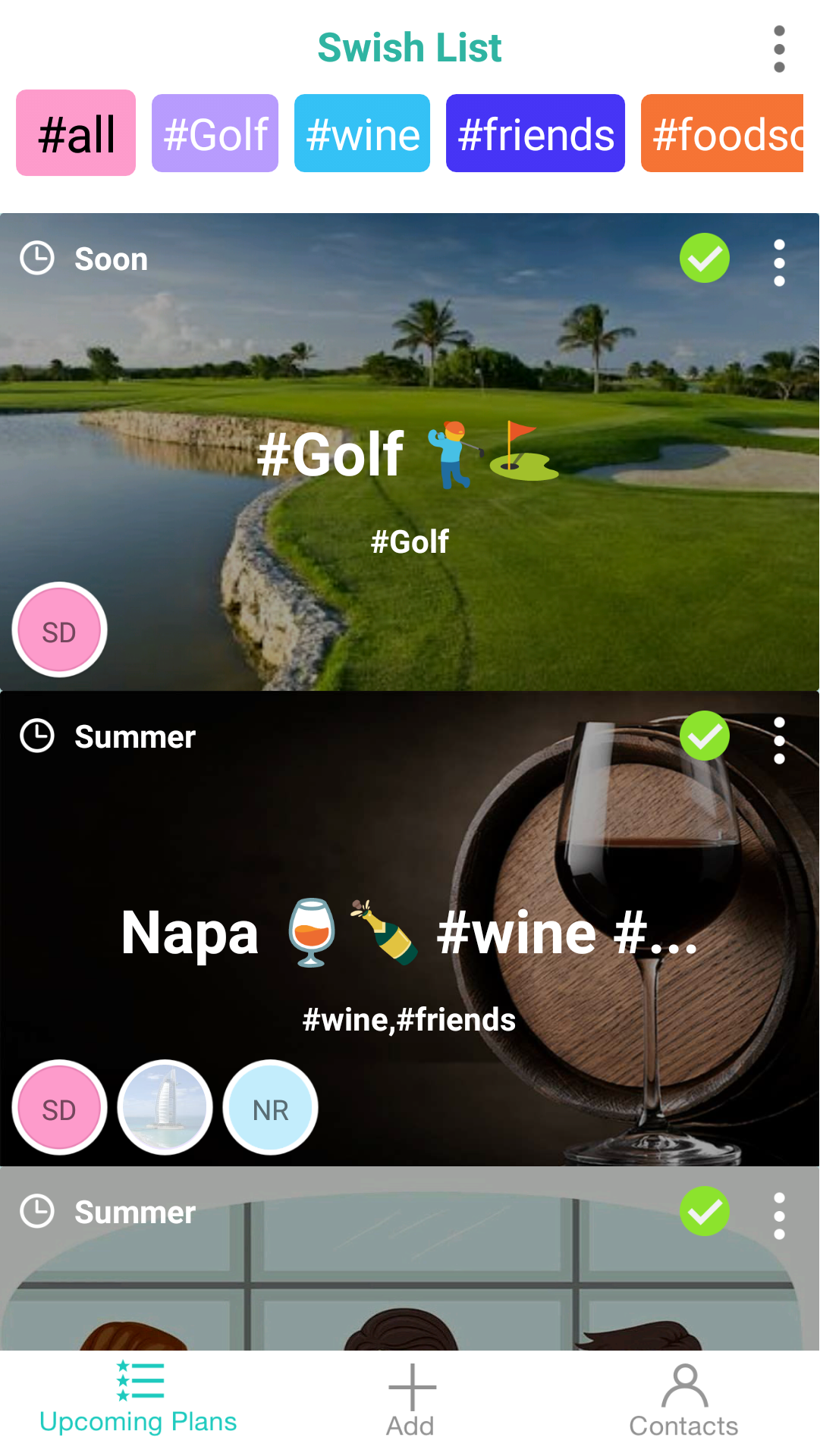820x1456 pixels.
Task: Tap the green checkmark on third Summer plan
Action: pyautogui.click(x=705, y=1211)
